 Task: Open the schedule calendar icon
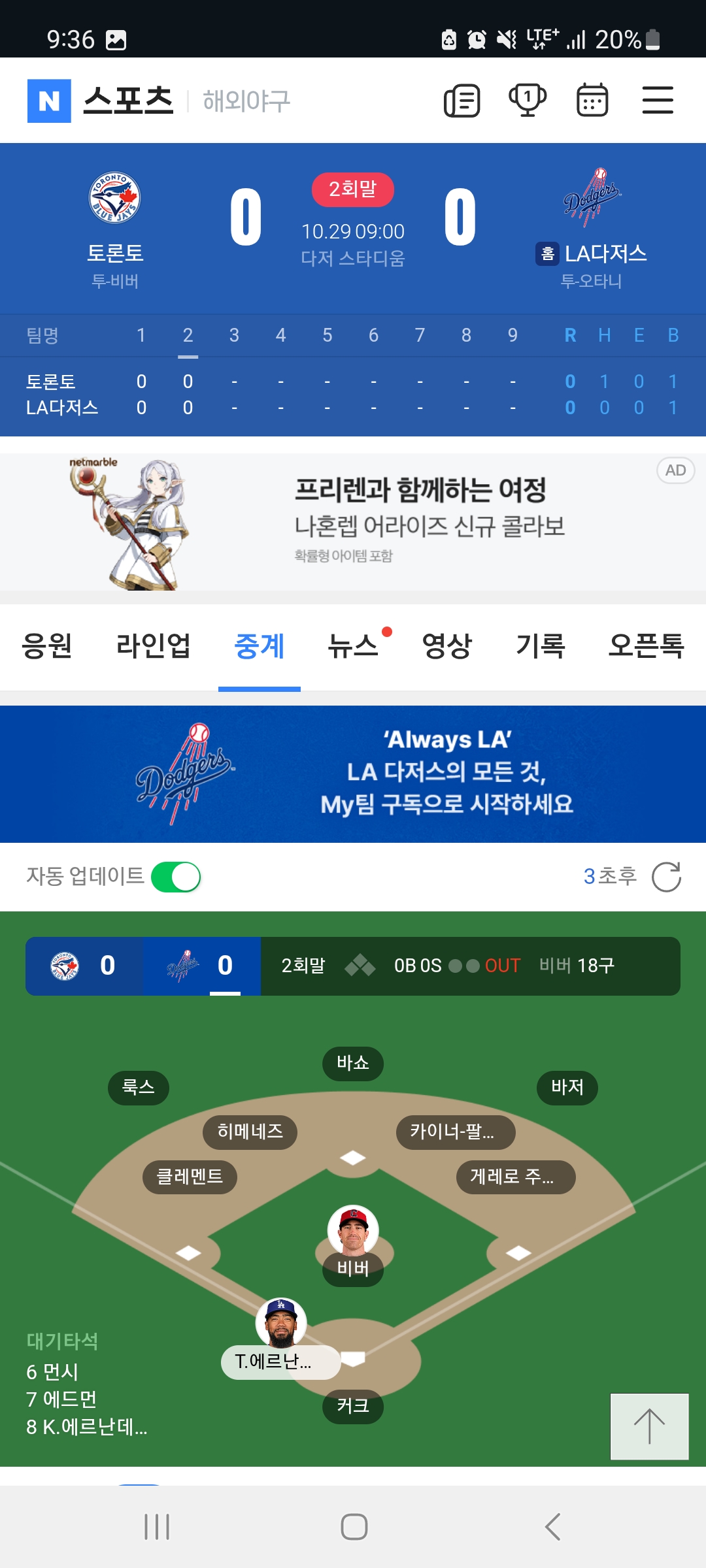(592, 101)
